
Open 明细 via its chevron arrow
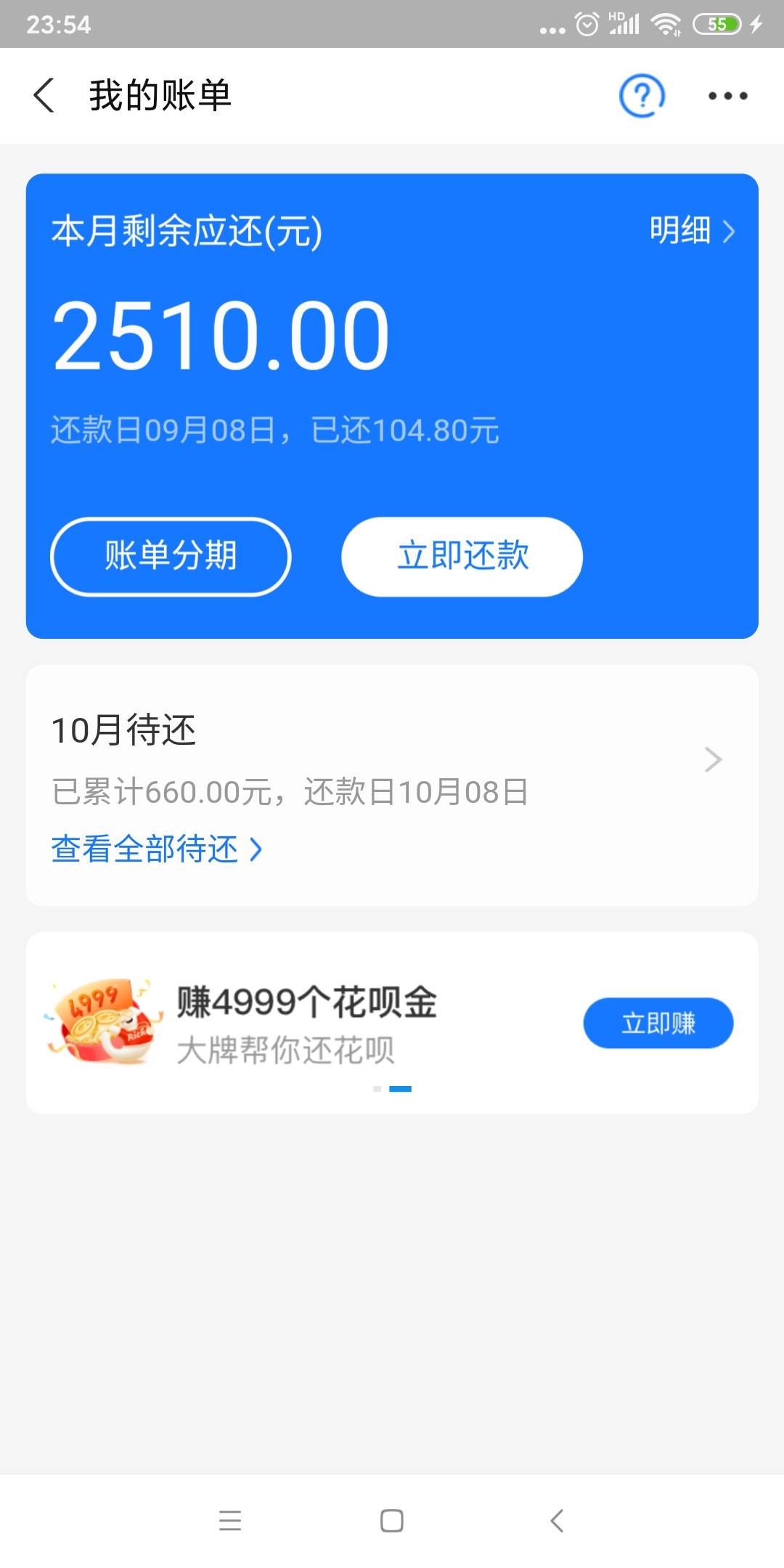point(730,231)
